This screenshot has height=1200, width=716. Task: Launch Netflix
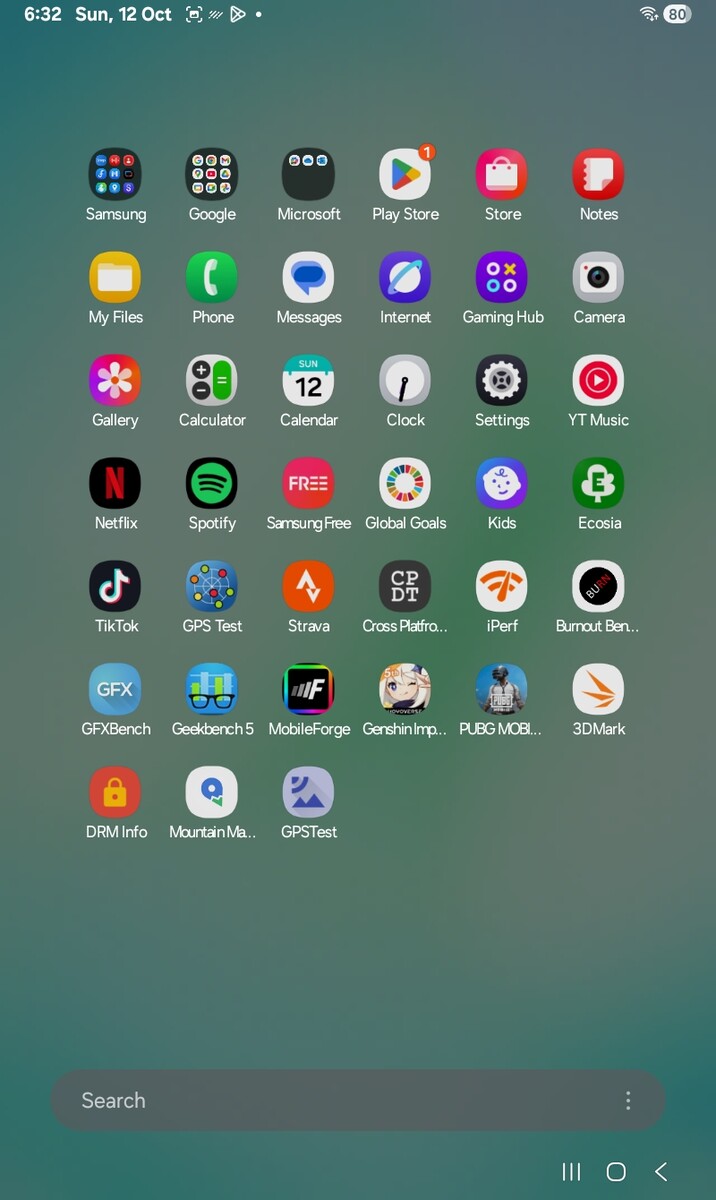115,484
